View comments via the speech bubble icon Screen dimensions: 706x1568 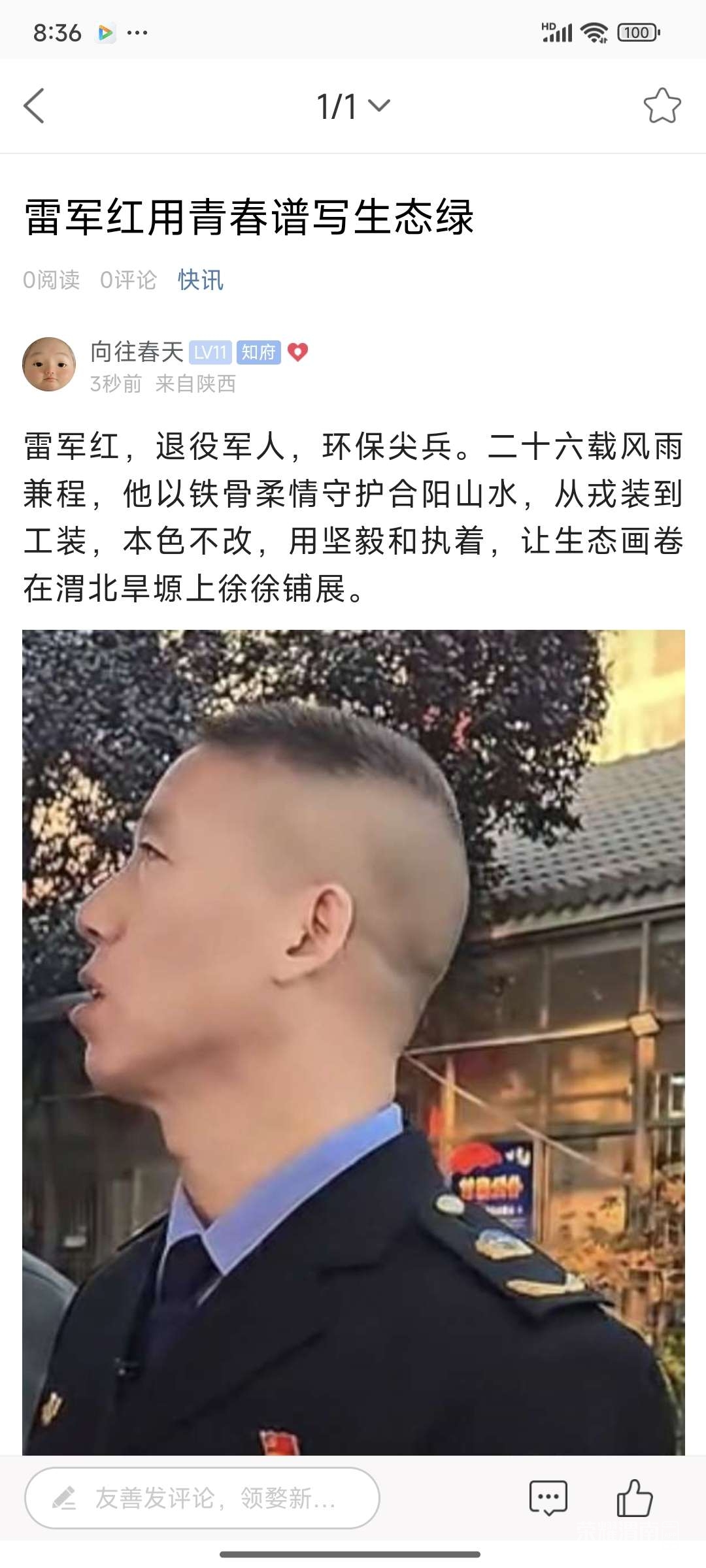coord(548,1497)
